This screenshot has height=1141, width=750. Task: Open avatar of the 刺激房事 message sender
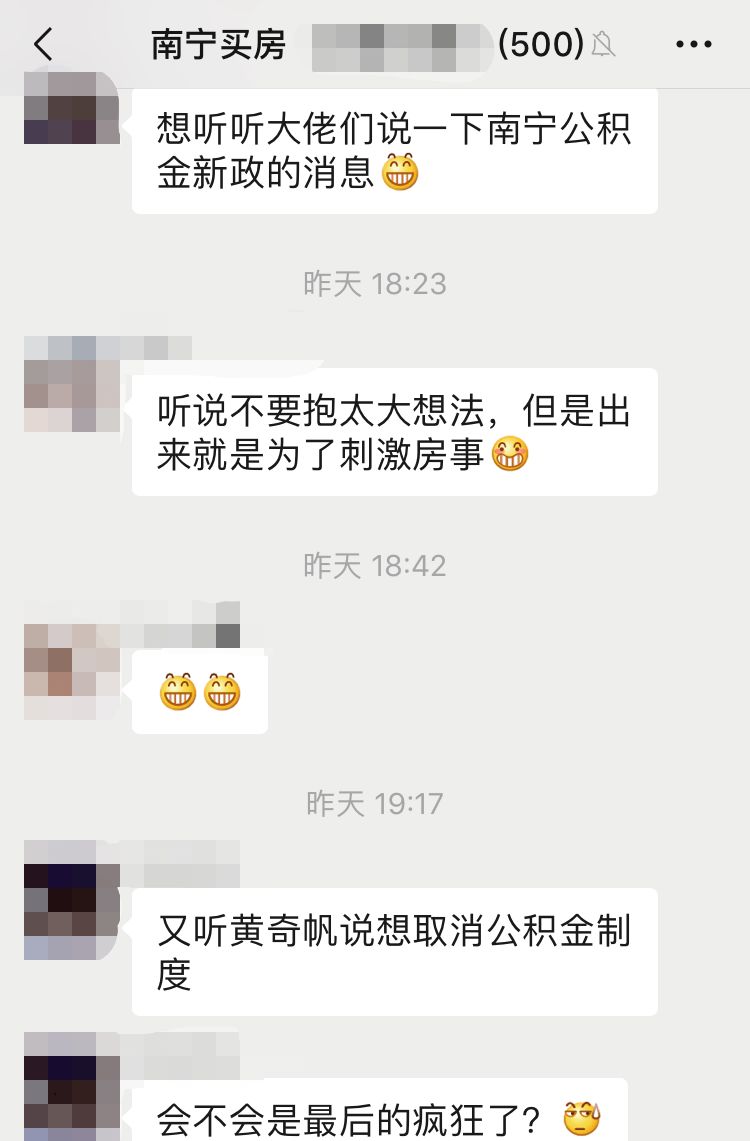pyautogui.click(x=72, y=385)
